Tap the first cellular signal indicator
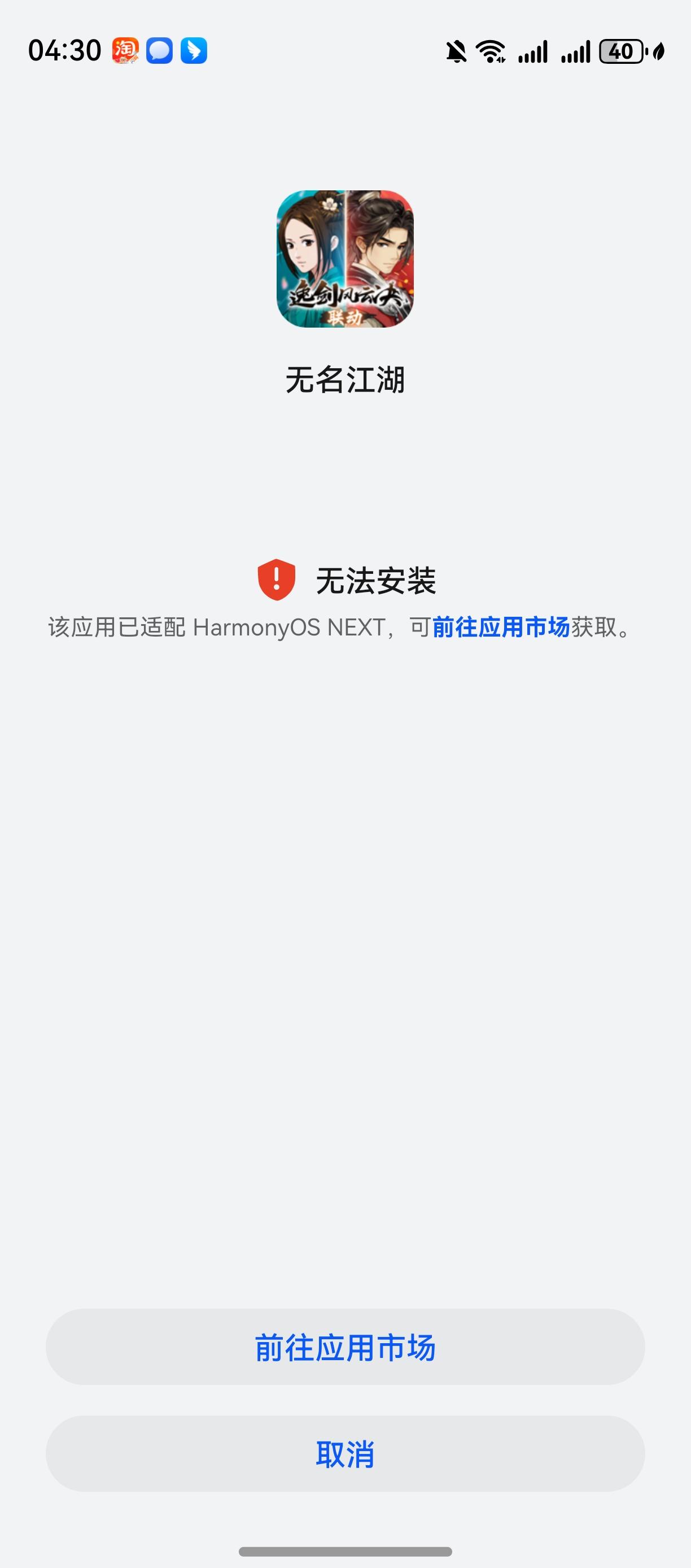 pyautogui.click(x=532, y=53)
